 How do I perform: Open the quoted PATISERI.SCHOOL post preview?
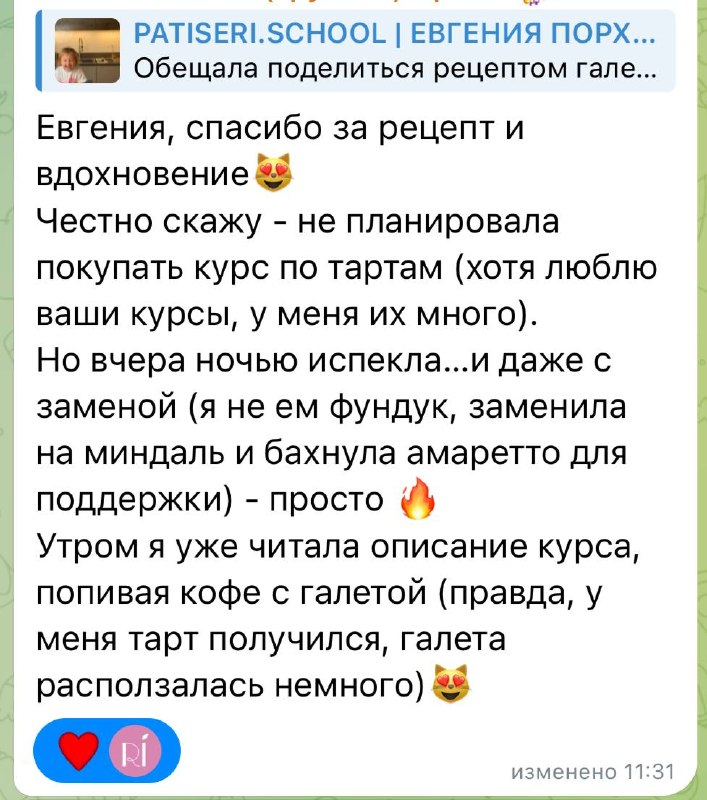click(x=356, y=51)
